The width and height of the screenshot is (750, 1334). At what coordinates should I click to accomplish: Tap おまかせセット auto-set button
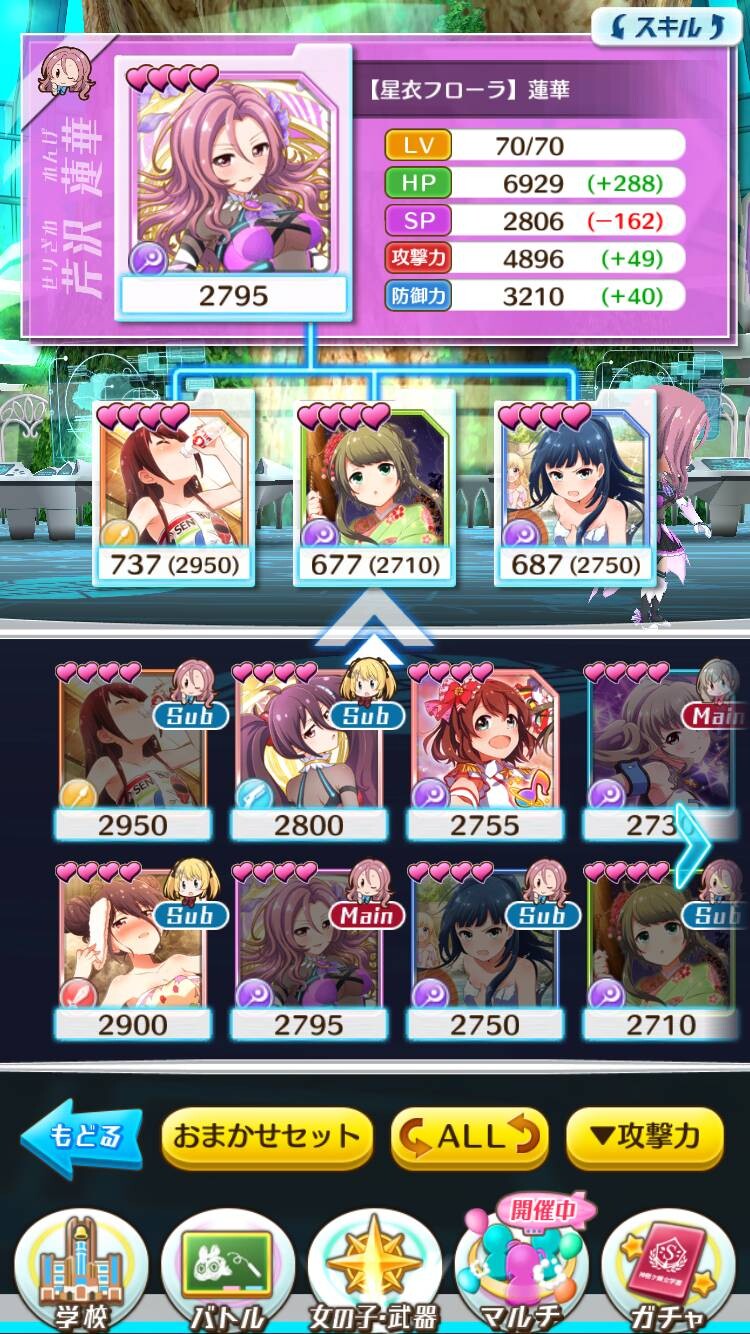click(x=267, y=1138)
